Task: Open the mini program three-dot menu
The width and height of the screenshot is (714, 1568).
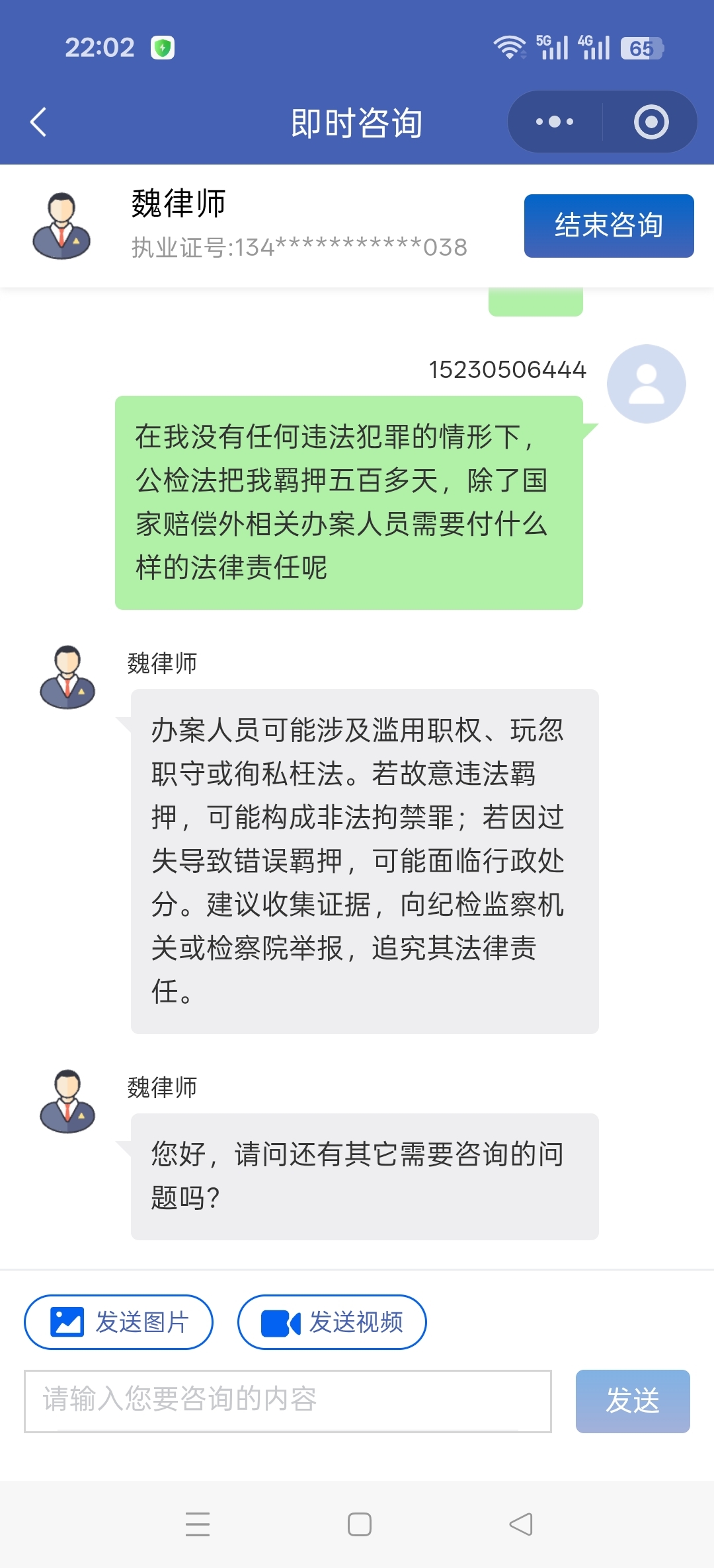Action: pos(555,122)
